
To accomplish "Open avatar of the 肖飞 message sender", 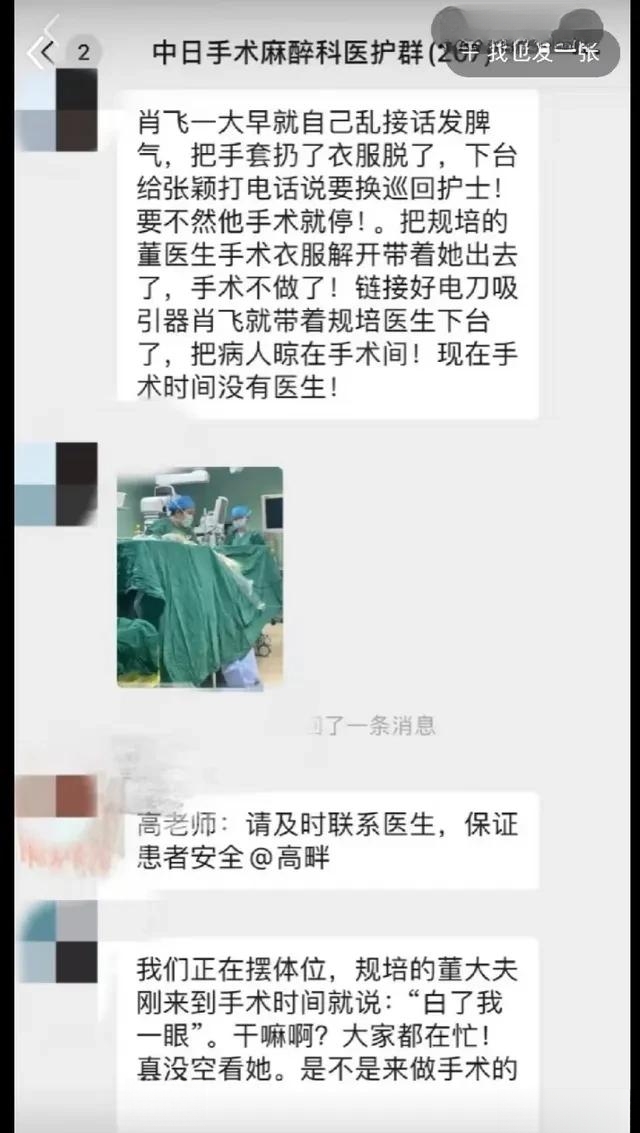I will pos(58,110).
